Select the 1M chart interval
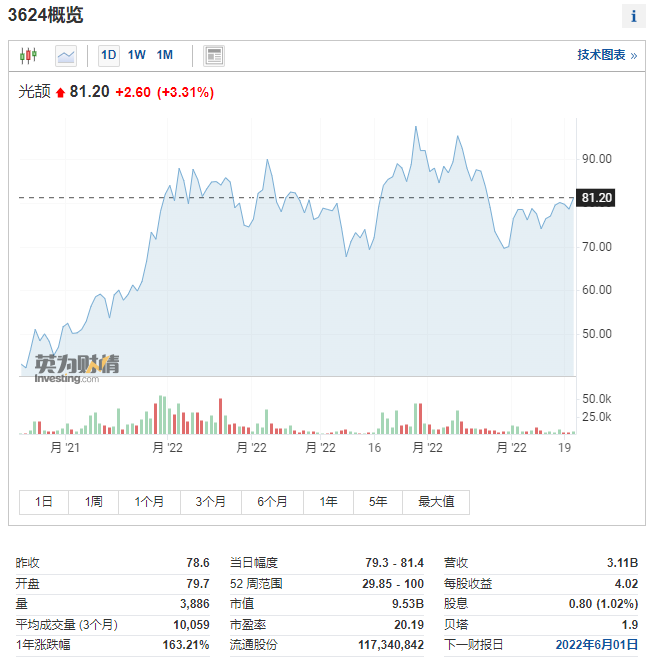 point(165,55)
